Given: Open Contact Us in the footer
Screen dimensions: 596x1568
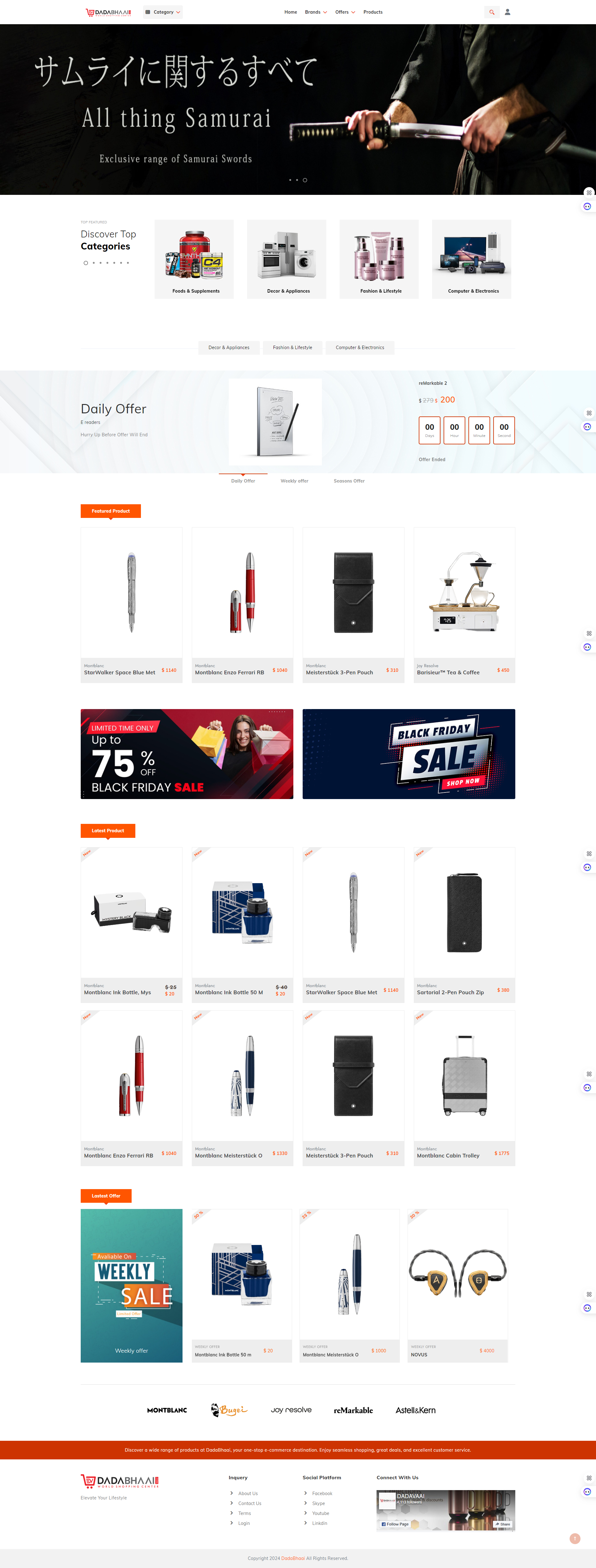Looking at the screenshot, I should tap(250, 1503).
